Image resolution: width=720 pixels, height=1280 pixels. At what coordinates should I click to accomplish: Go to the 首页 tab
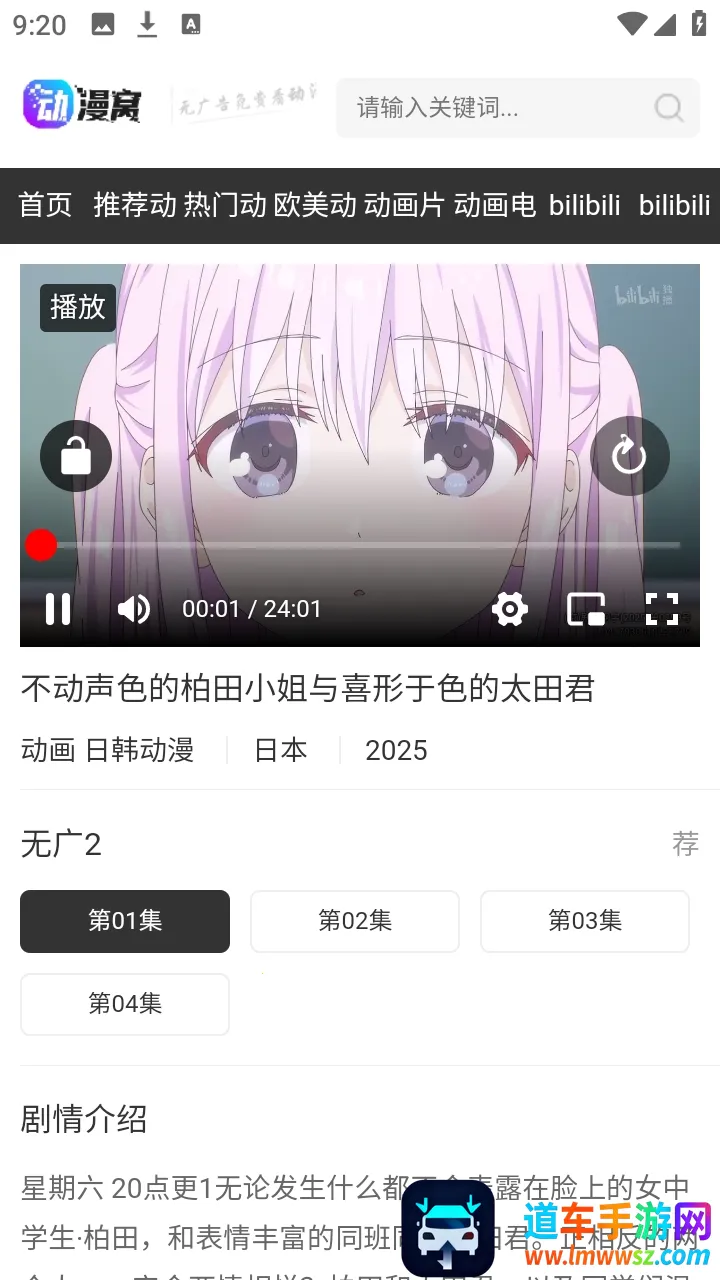pos(46,205)
